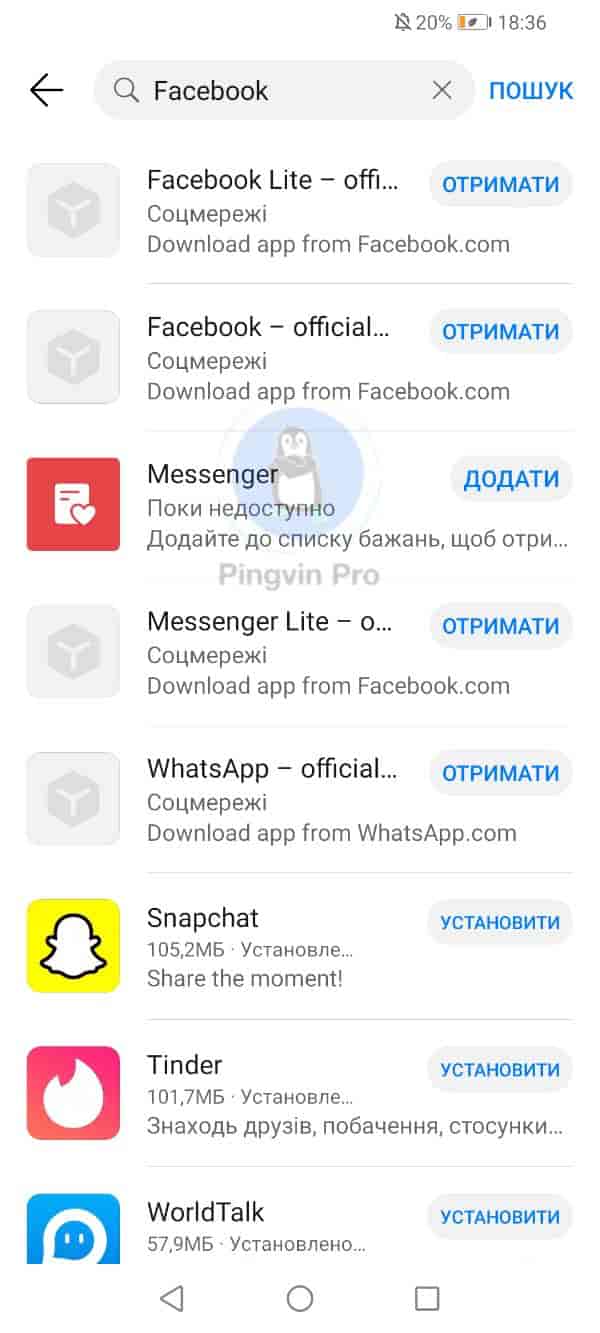The height and width of the screenshot is (1333, 600).
Task: Tap the ПОШУК search button
Action: tap(531, 91)
